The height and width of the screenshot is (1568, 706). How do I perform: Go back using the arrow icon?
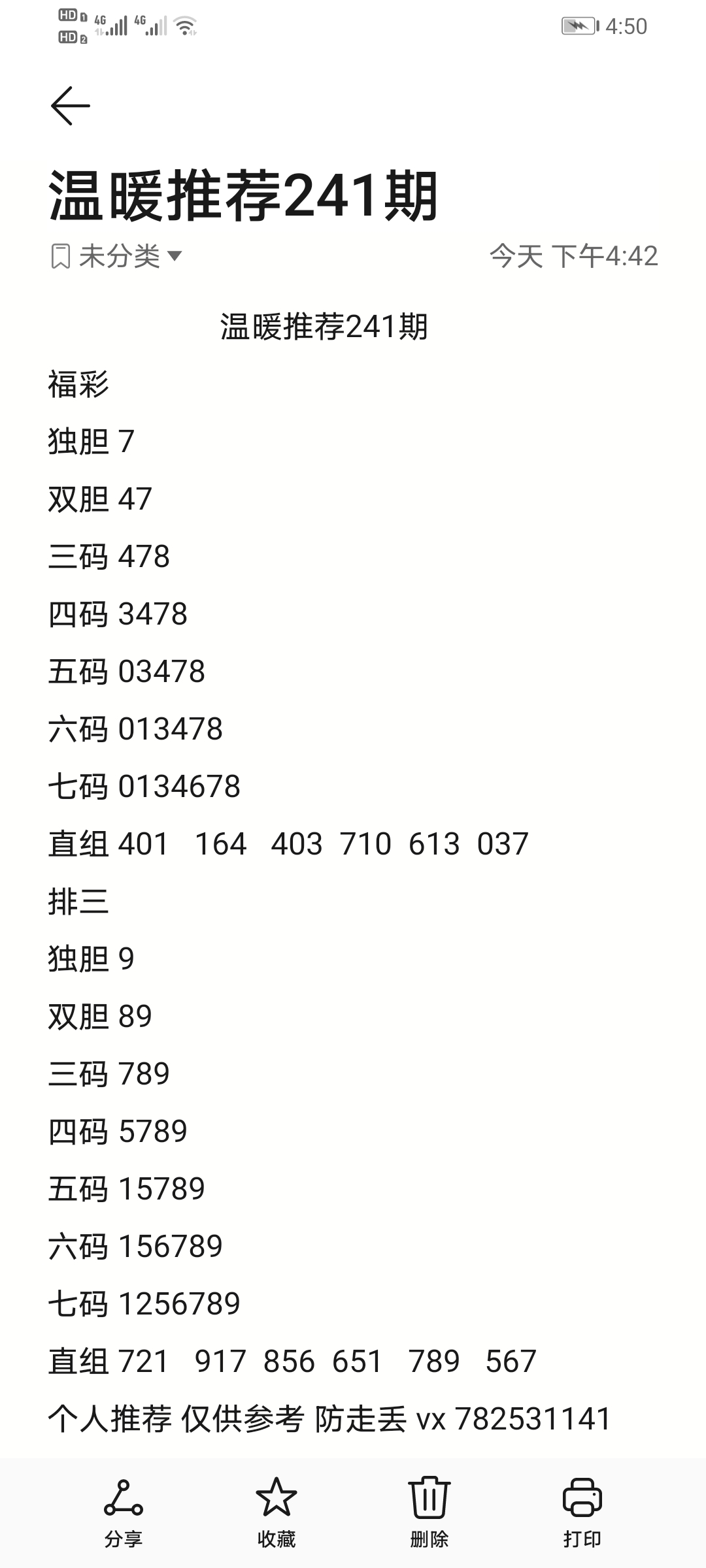coord(70,106)
